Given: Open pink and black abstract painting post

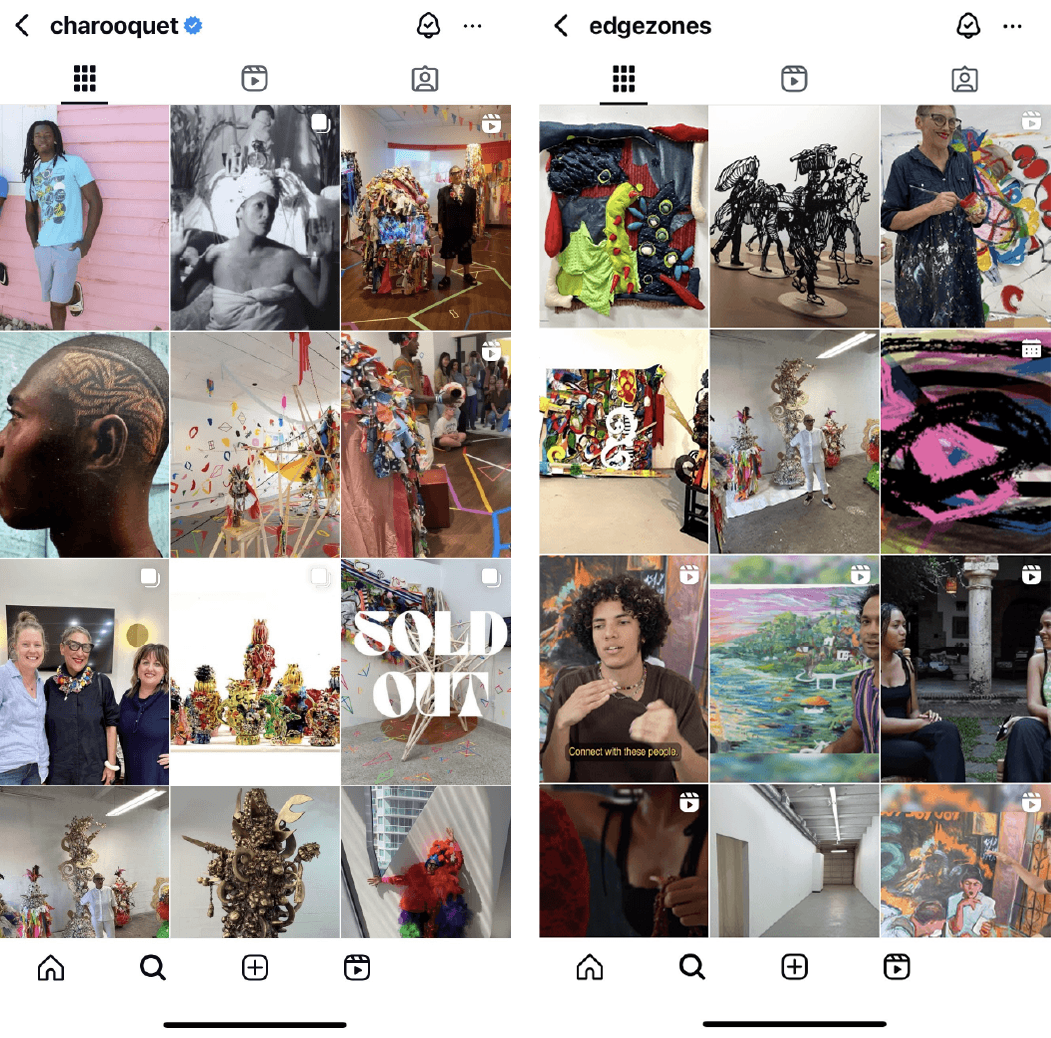Looking at the screenshot, I should click(965, 444).
